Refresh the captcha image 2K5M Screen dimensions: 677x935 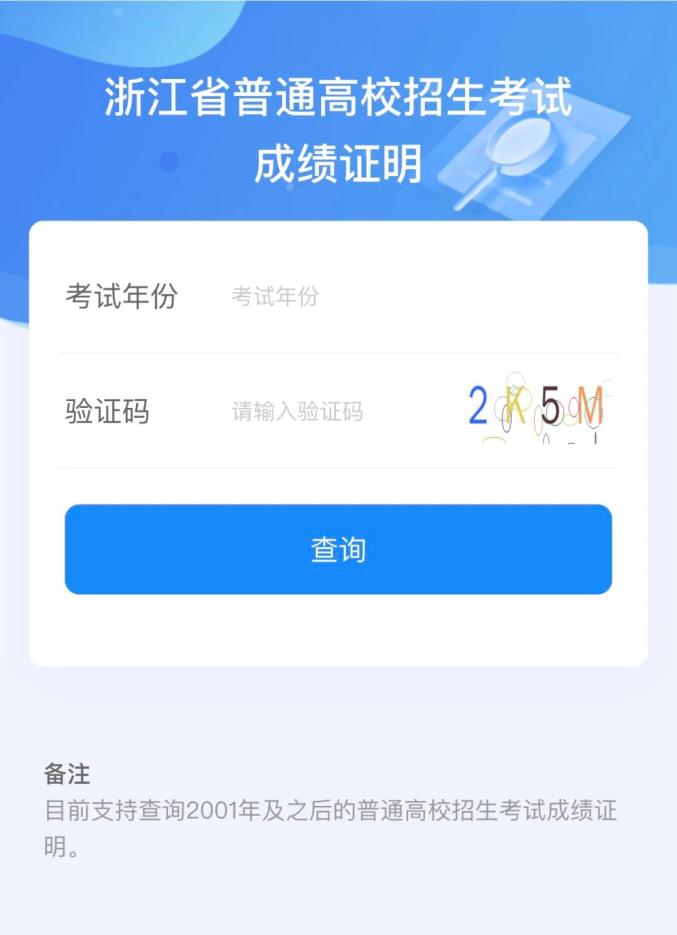point(537,410)
